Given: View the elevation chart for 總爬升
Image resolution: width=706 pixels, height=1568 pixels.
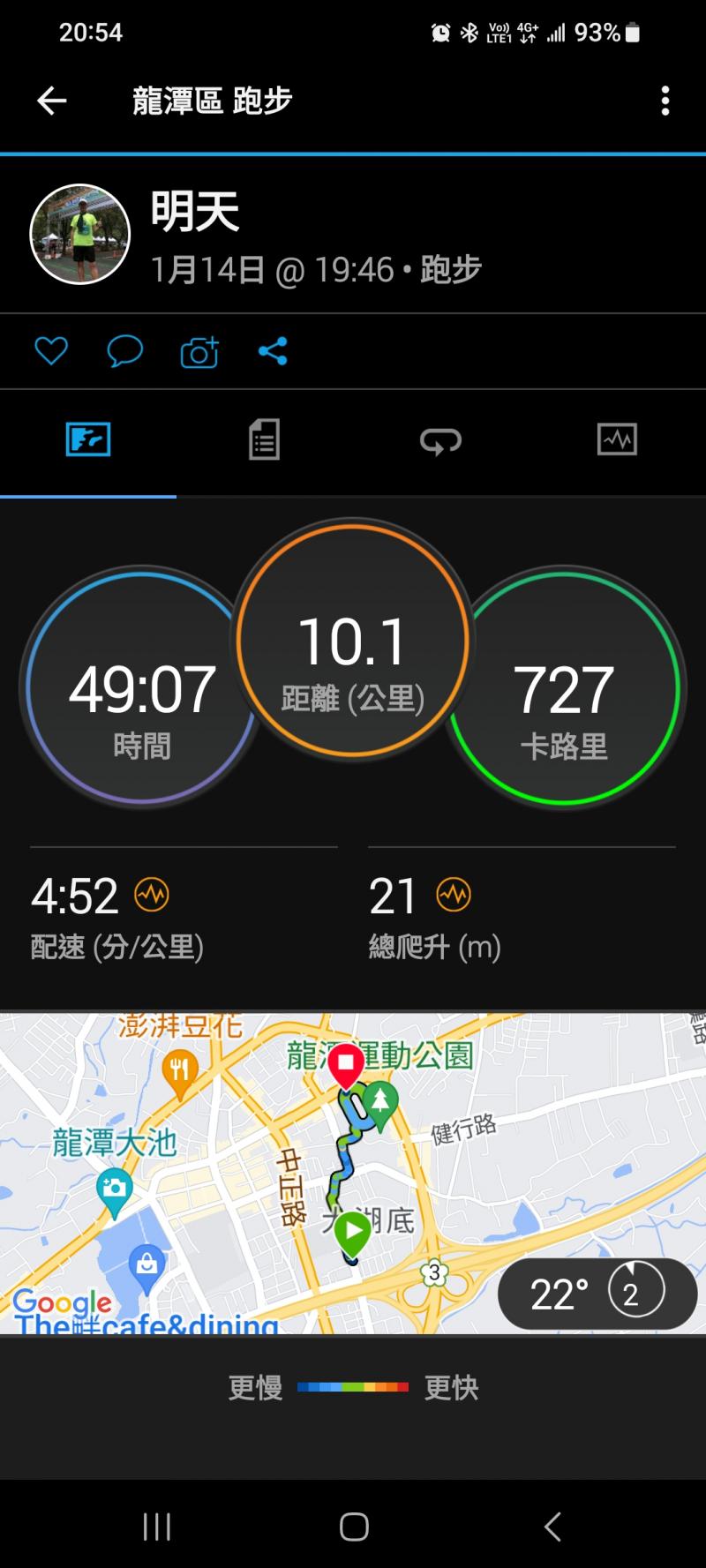Looking at the screenshot, I should [x=454, y=896].
